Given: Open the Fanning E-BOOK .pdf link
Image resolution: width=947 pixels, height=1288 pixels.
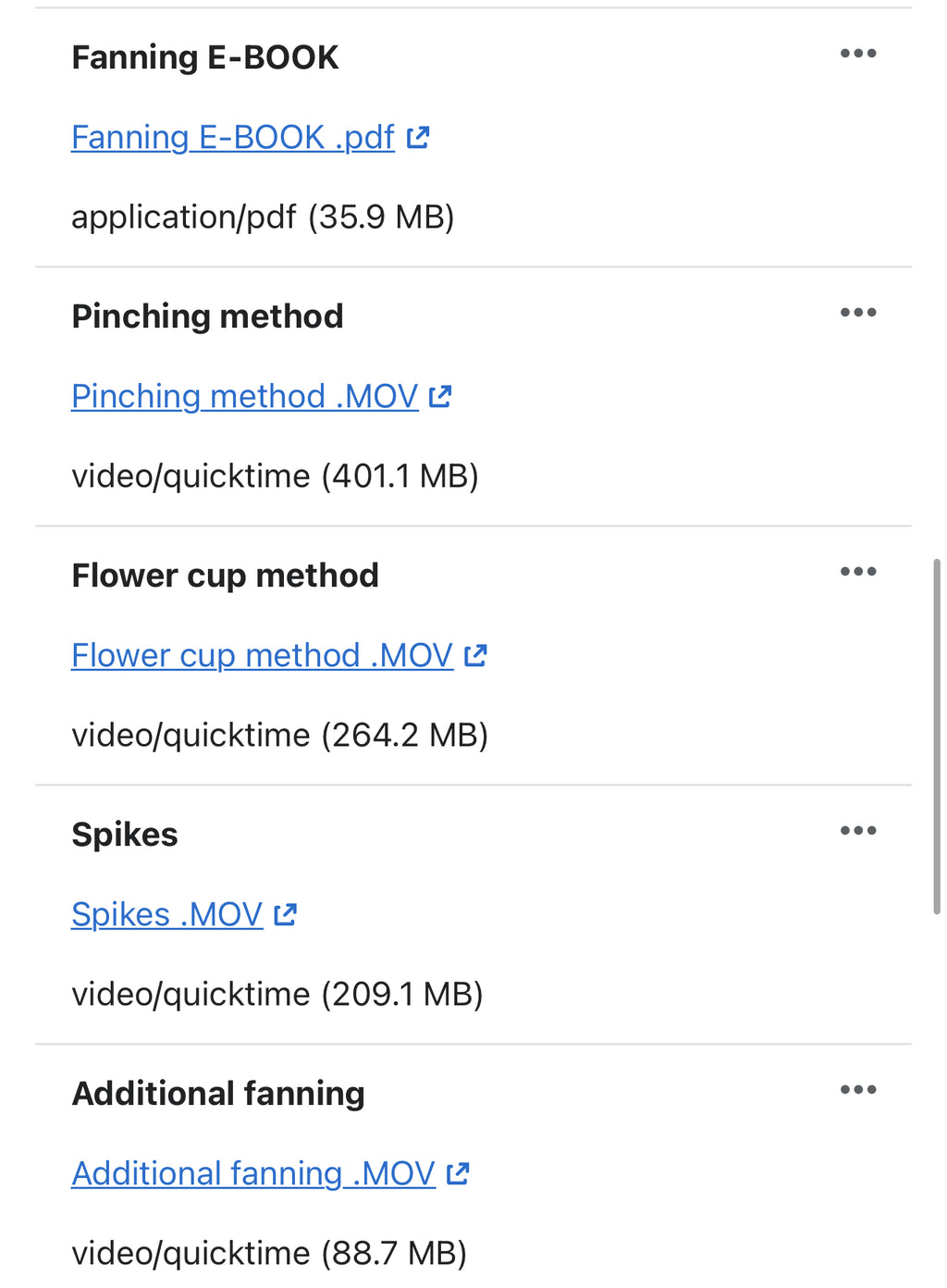Looking at the screenshot, I should (233, 138).
